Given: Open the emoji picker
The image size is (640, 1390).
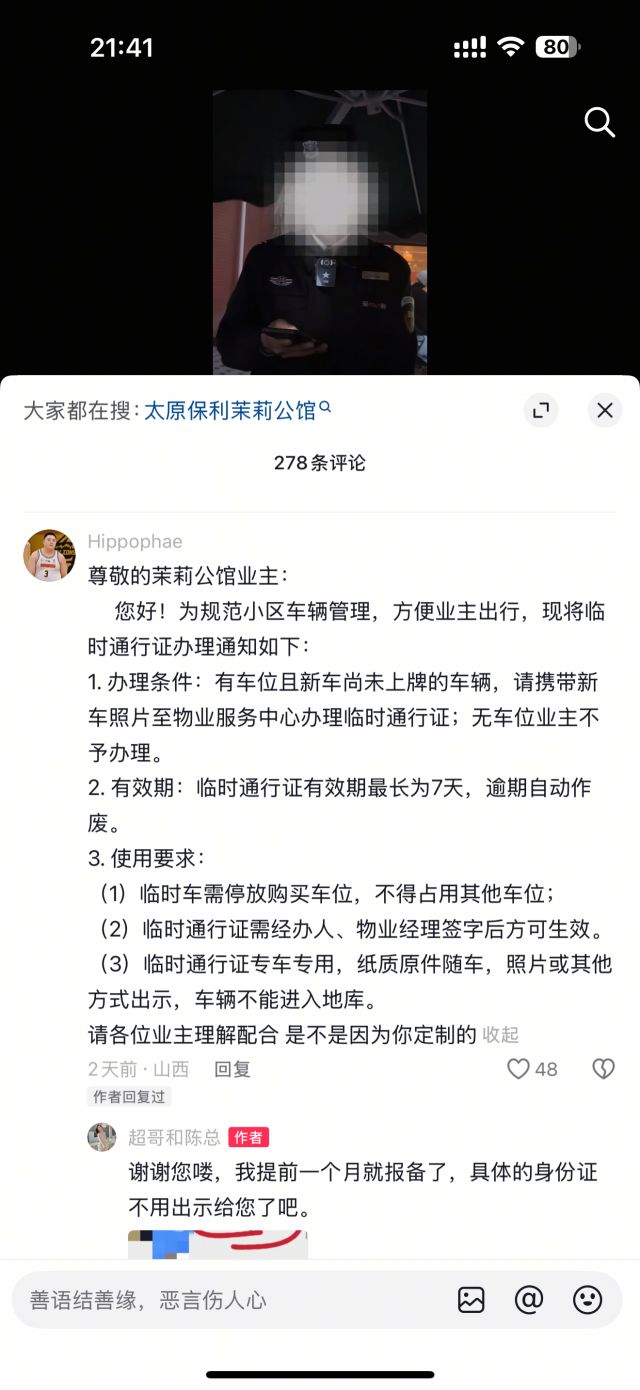Looking at the screenshot, I should click(x=587, y=1300).
